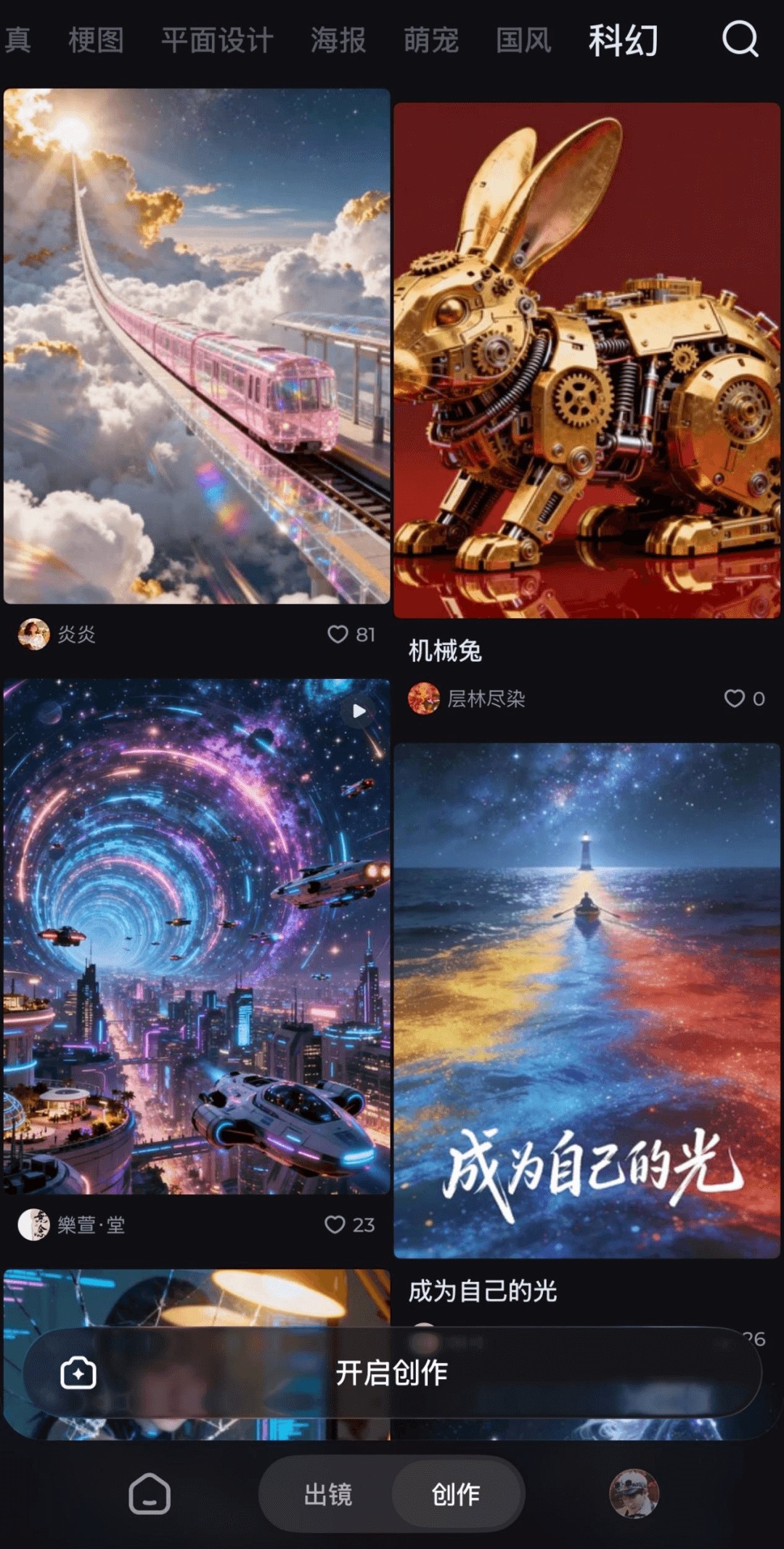Open the search icon at top right
Image resolution: width=784 pixels, height=1549 pixels.
pyautogui.click(x=739, y=40)
